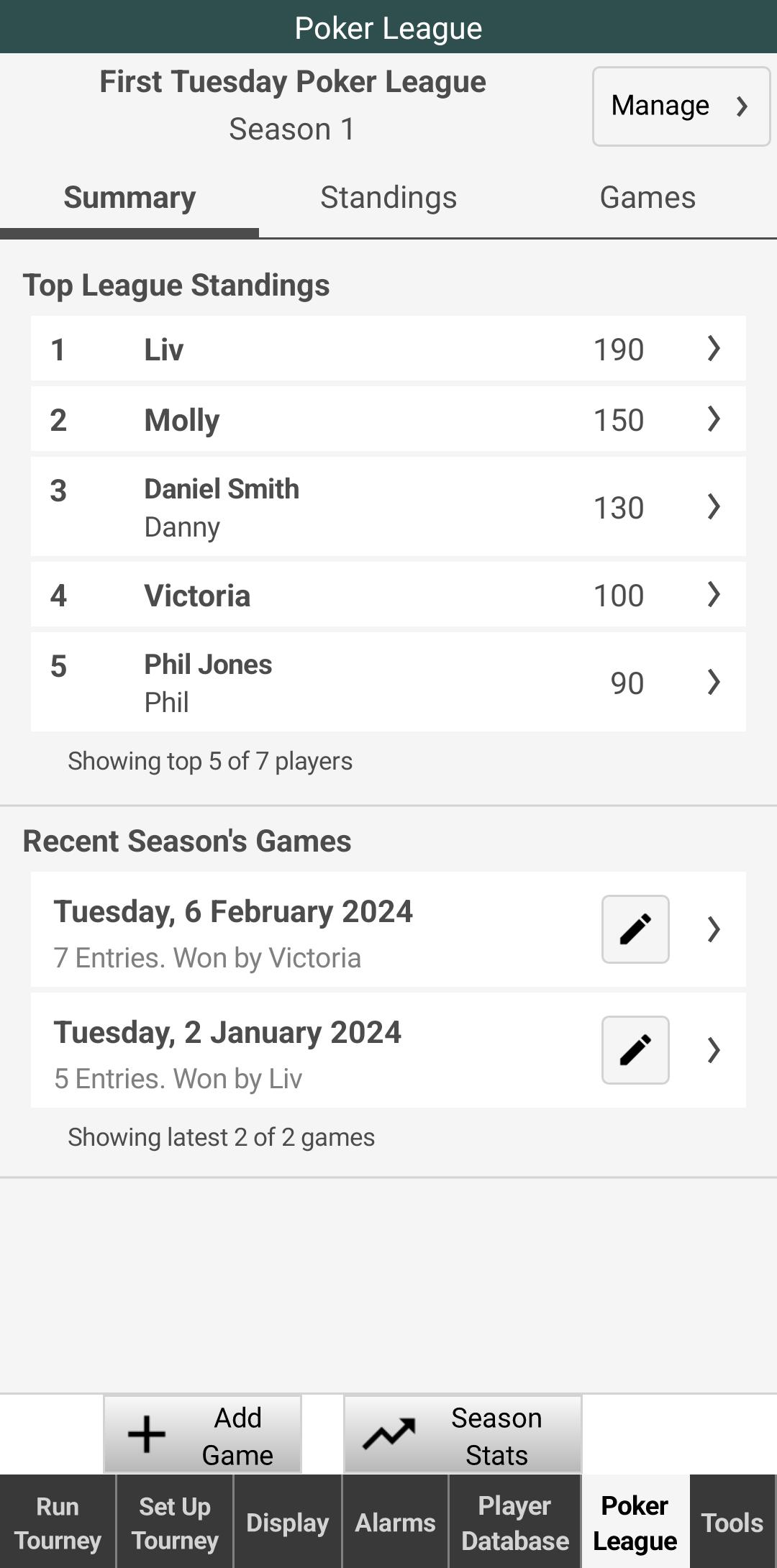777x1568 pixels.
Task: Open Molly's standings row
Action: tap(388, 419)
